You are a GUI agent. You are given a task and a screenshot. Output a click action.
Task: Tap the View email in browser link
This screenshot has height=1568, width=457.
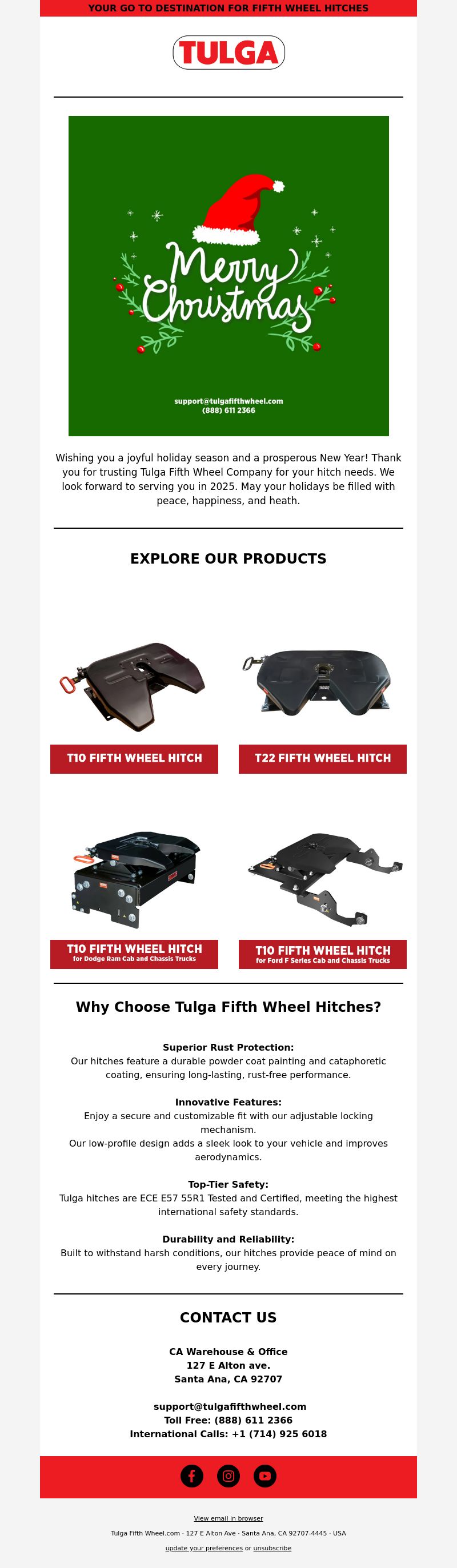pos(228,1518)
